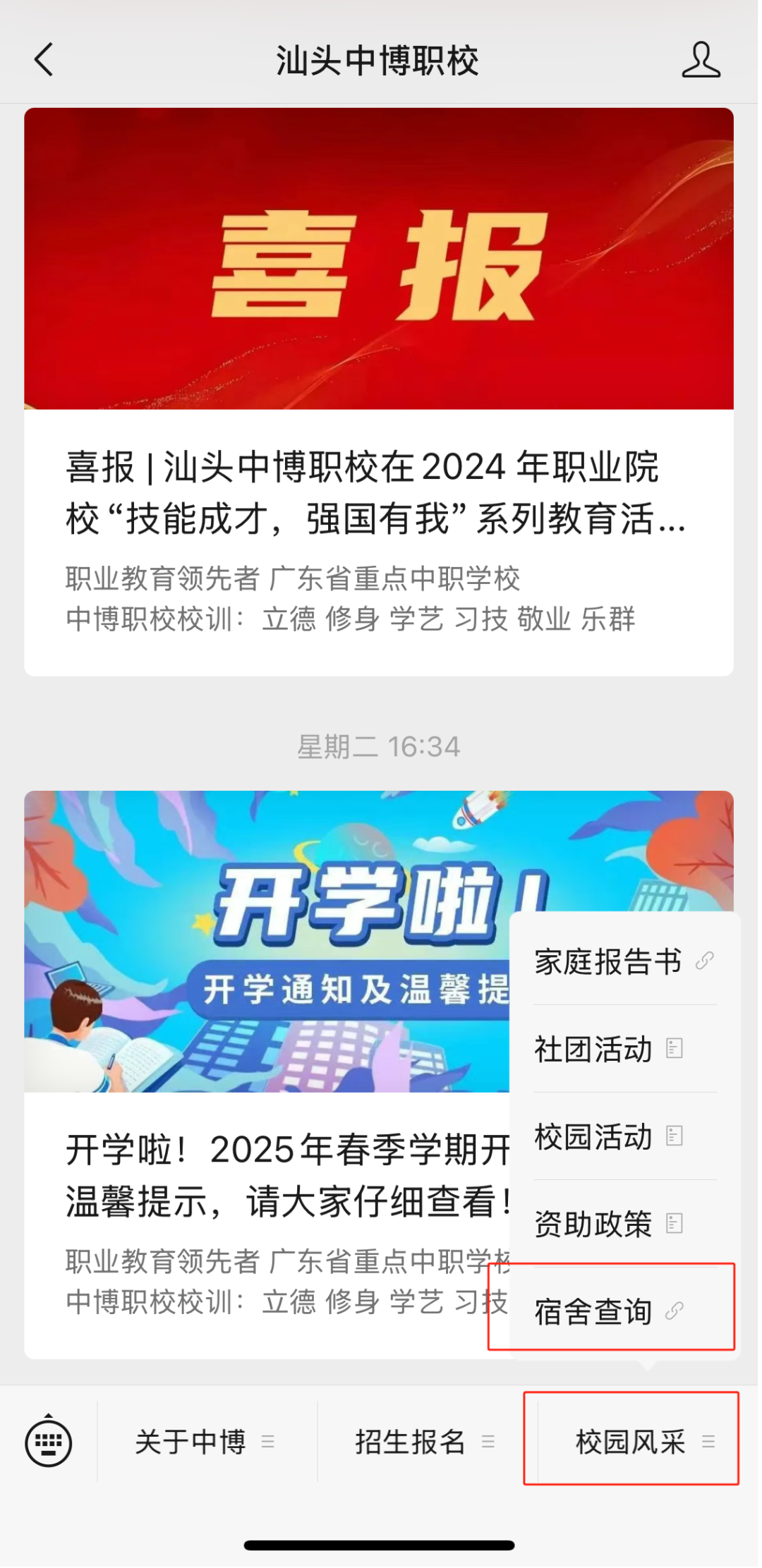Choose 校园活动 in the popup

(x=625, y=1136)
